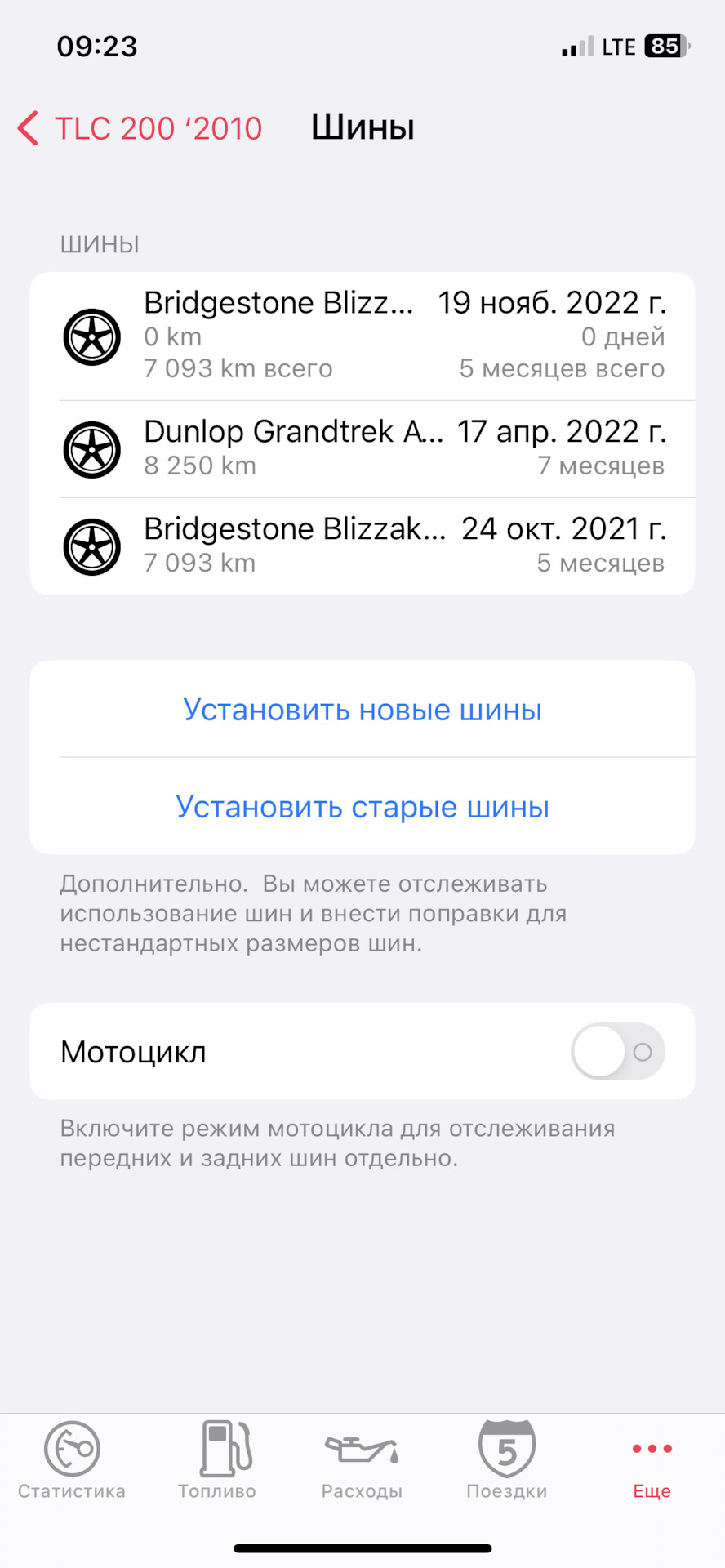
Task: Tap Установить новые шины
Action: point(362,709)
